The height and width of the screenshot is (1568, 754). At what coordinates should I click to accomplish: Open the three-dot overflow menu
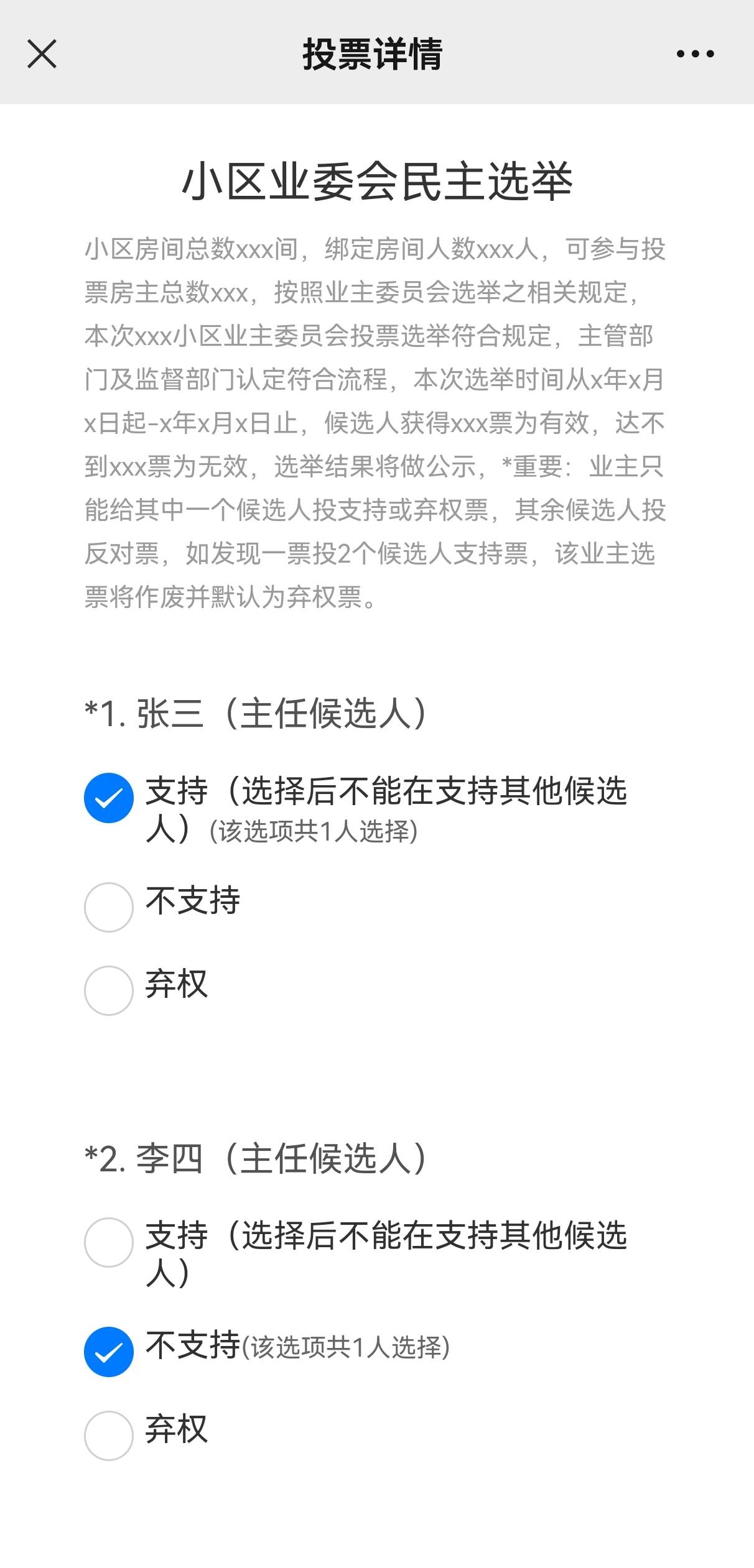695,54
